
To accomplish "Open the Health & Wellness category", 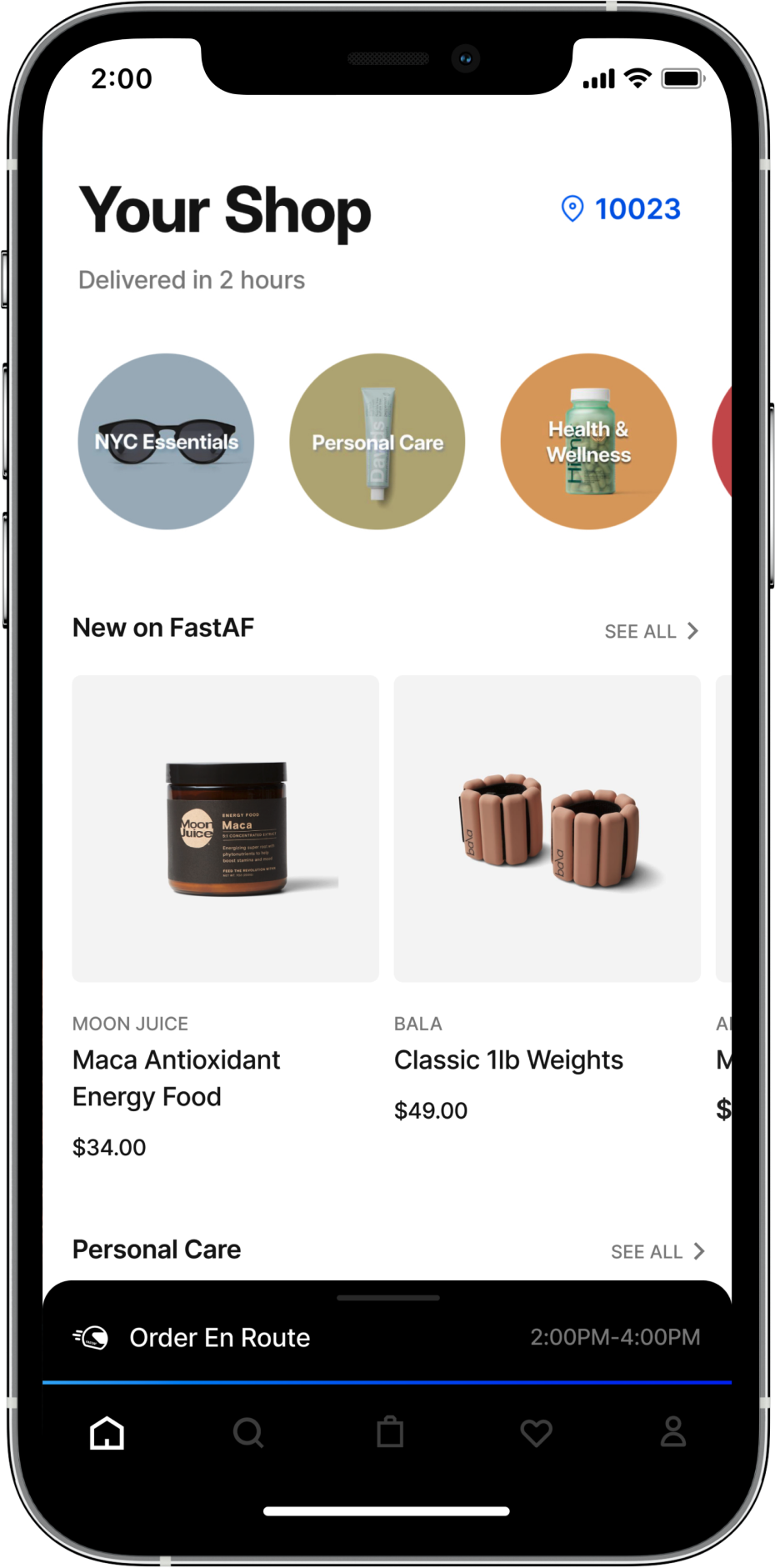I will (x=588, y=441).
